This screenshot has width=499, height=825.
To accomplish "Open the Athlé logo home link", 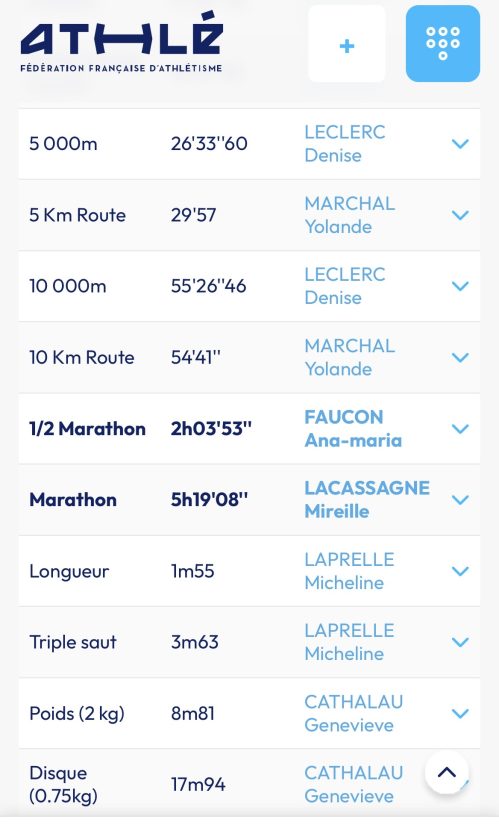I will [x=122, y=42].
